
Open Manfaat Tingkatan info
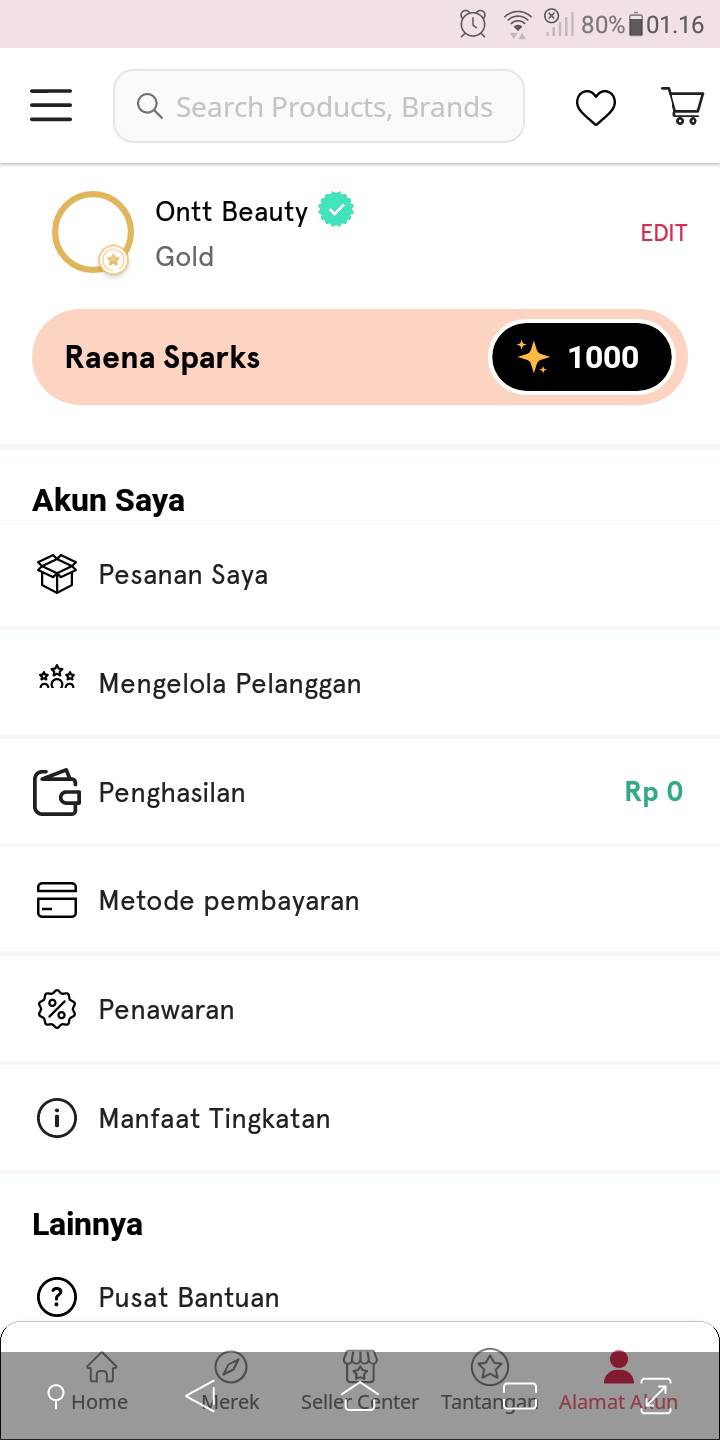[360, 1119]
